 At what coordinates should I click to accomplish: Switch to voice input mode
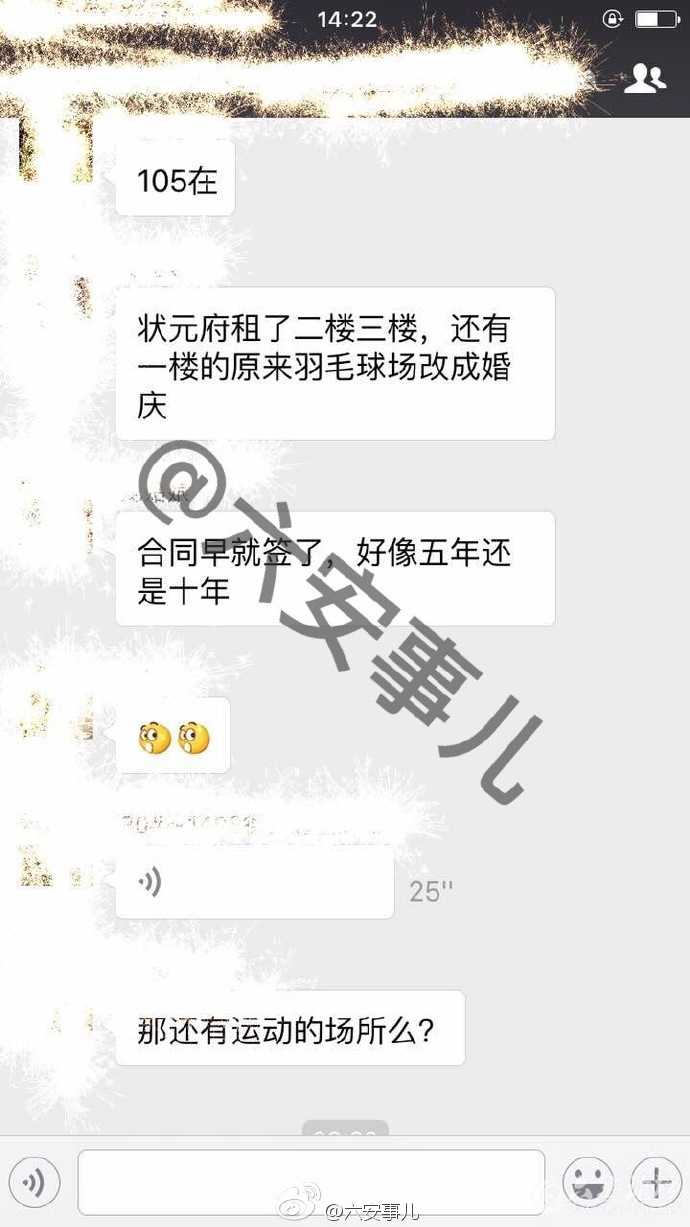pyautogui.click(x=35, y=1183)
